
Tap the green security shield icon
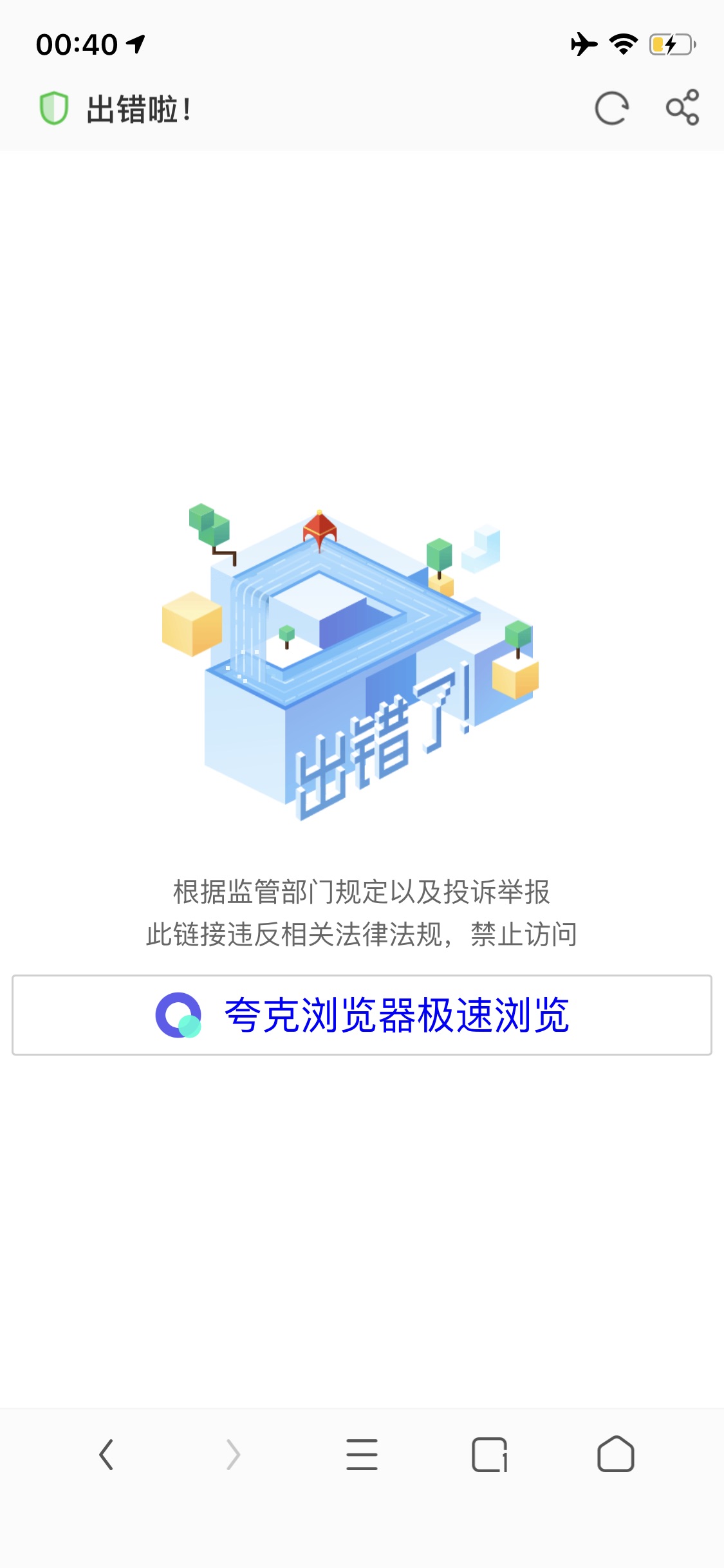coord(53,108)
